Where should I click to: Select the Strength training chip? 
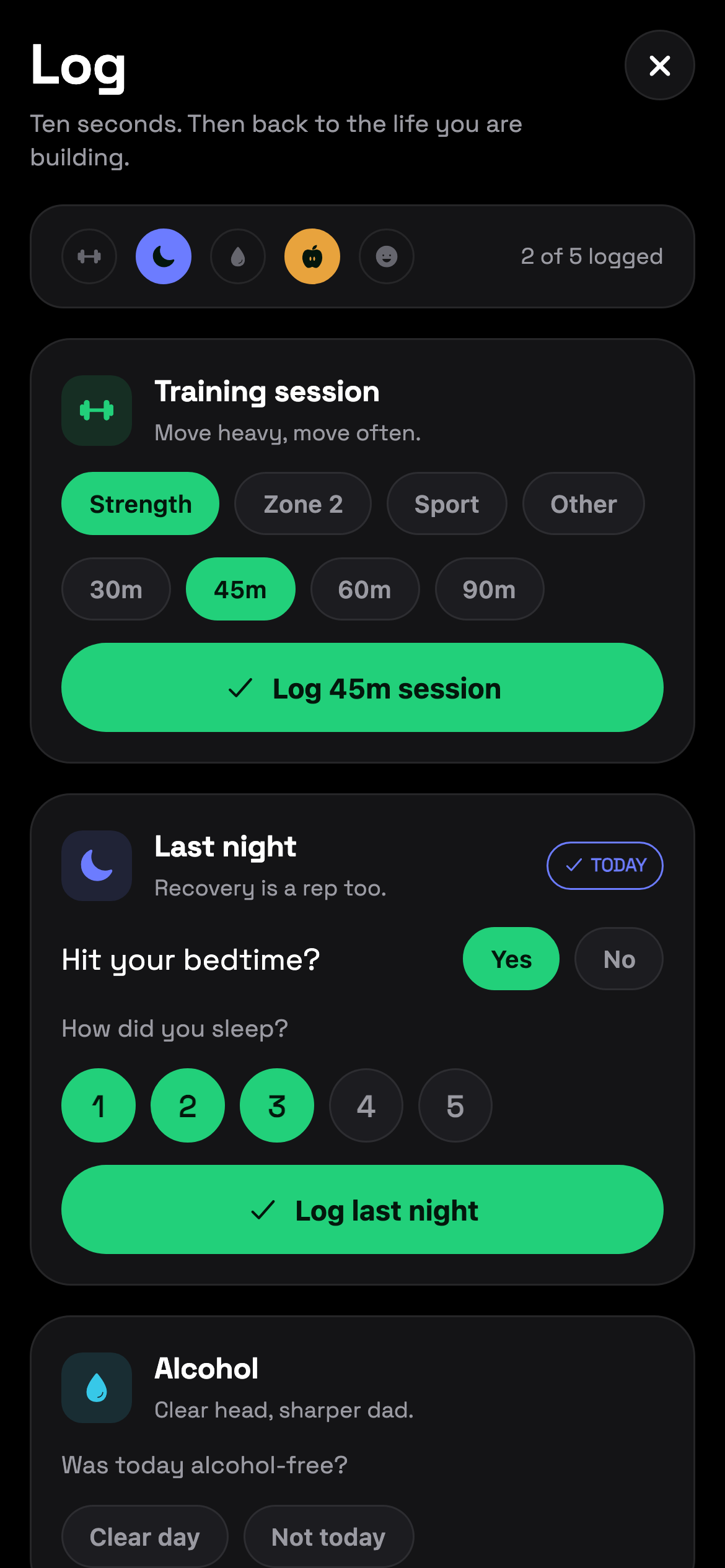140,503
